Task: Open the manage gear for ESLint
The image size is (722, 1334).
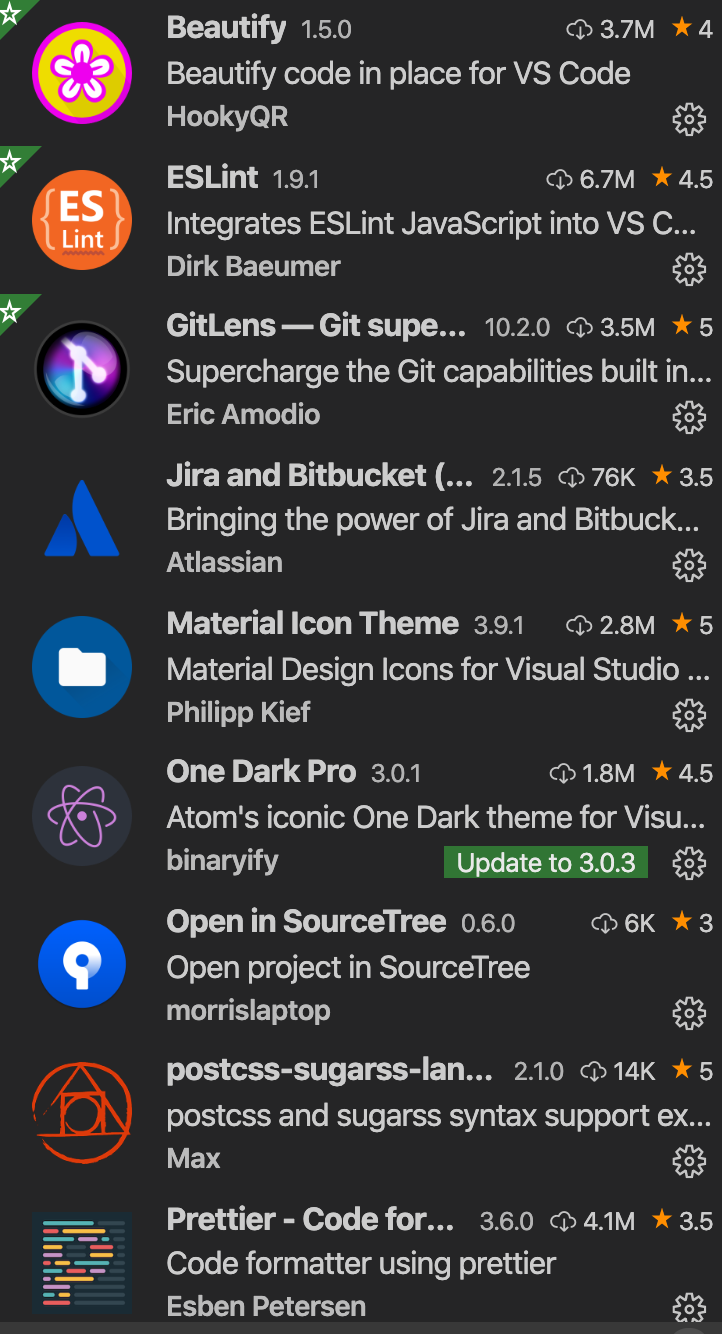Action: [x=690, y=268]
